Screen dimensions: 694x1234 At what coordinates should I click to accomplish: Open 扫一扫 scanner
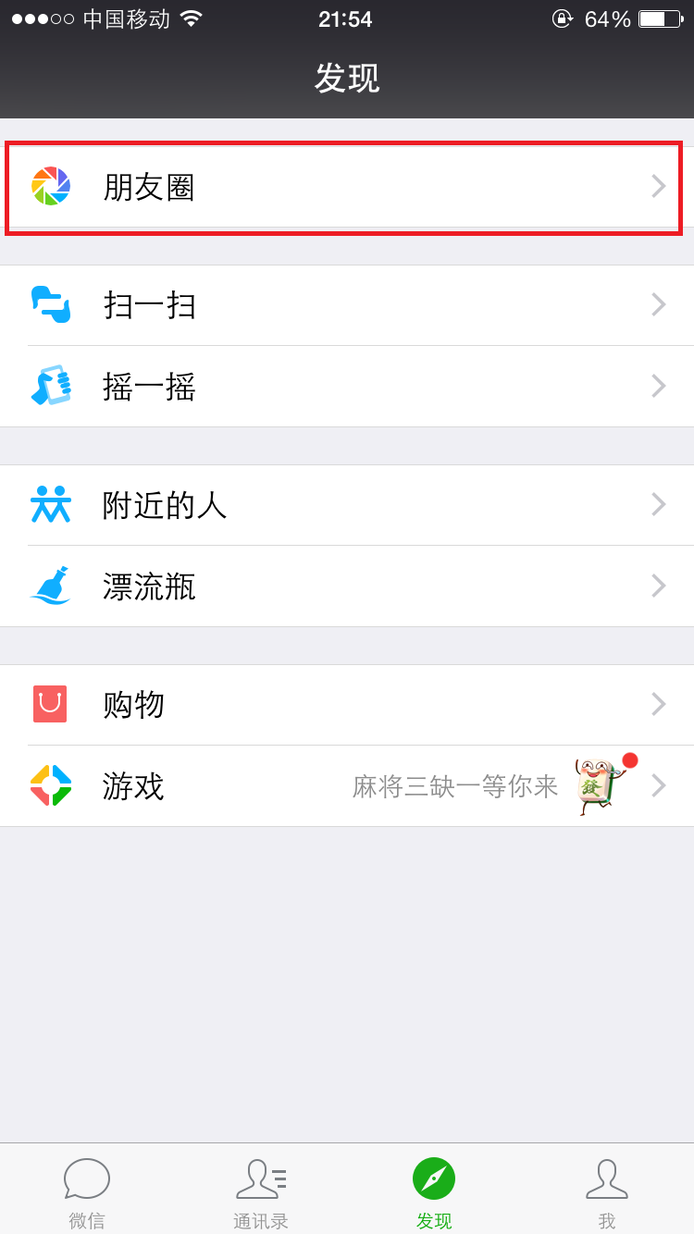click(x=347, y=305)
